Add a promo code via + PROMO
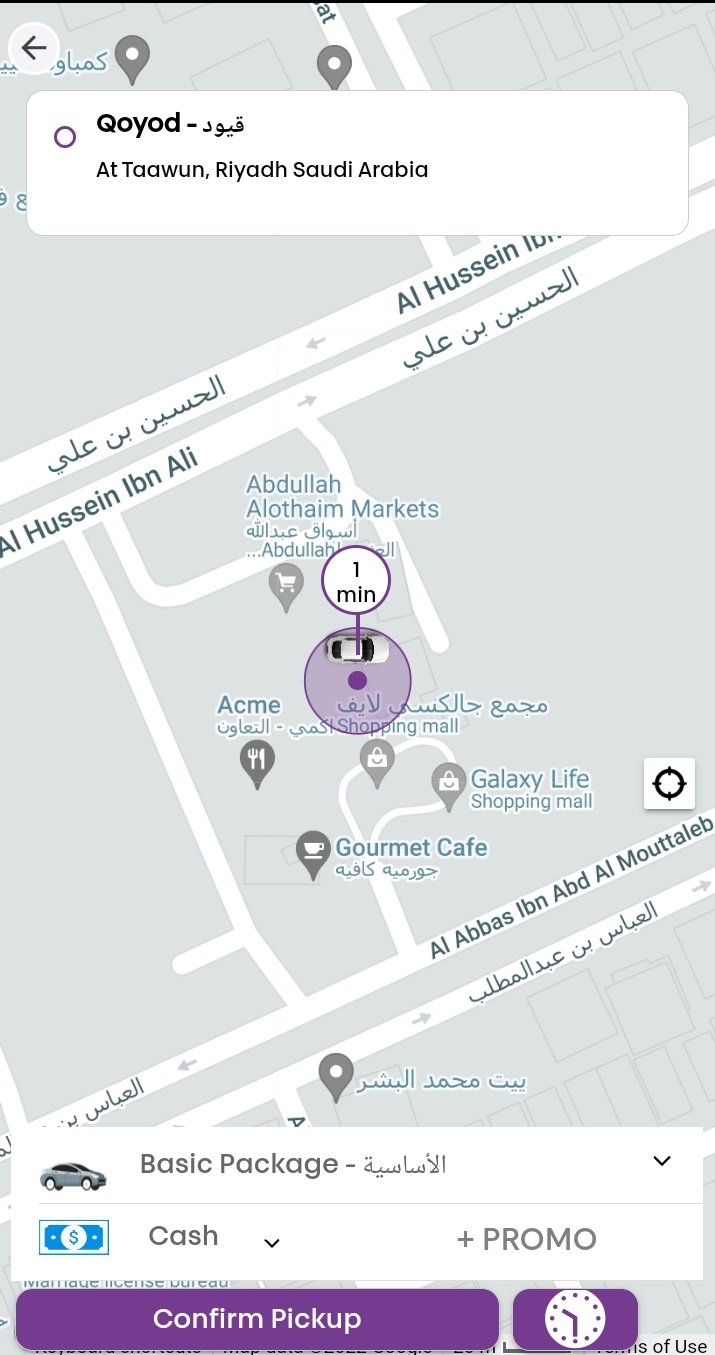The height and width of the screenshot is (1355, 715). [x=527, y=1239]
